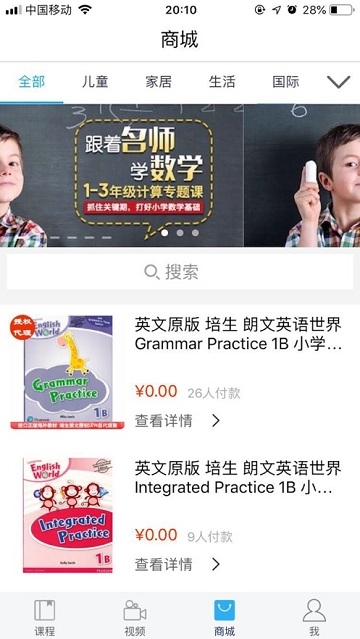Viewport: 360px width, 639px height.
Task: Select the 全部 category tab
Action: pyautogui.click(x=31, y=82)
